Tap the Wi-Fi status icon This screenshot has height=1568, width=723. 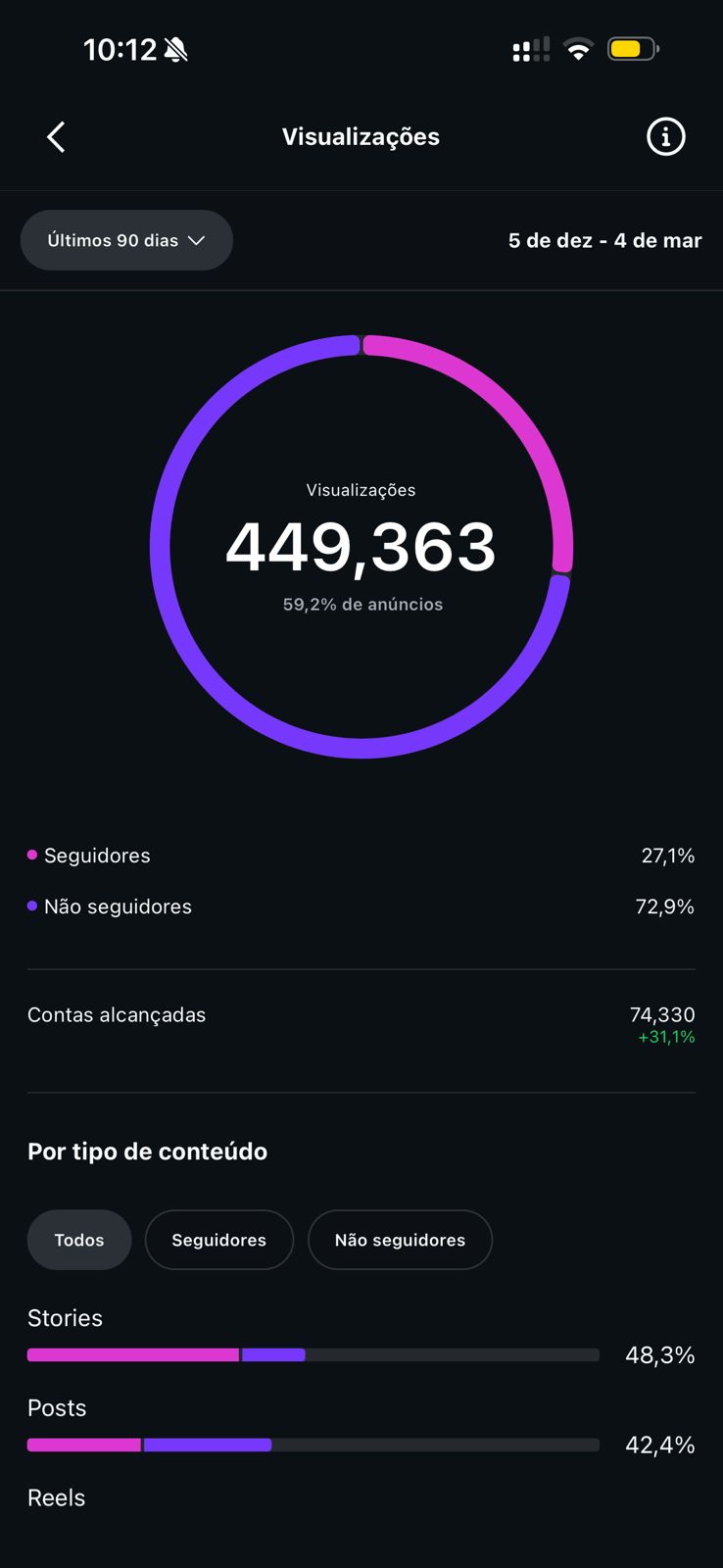pyautogui.click(x=578, y=48)
